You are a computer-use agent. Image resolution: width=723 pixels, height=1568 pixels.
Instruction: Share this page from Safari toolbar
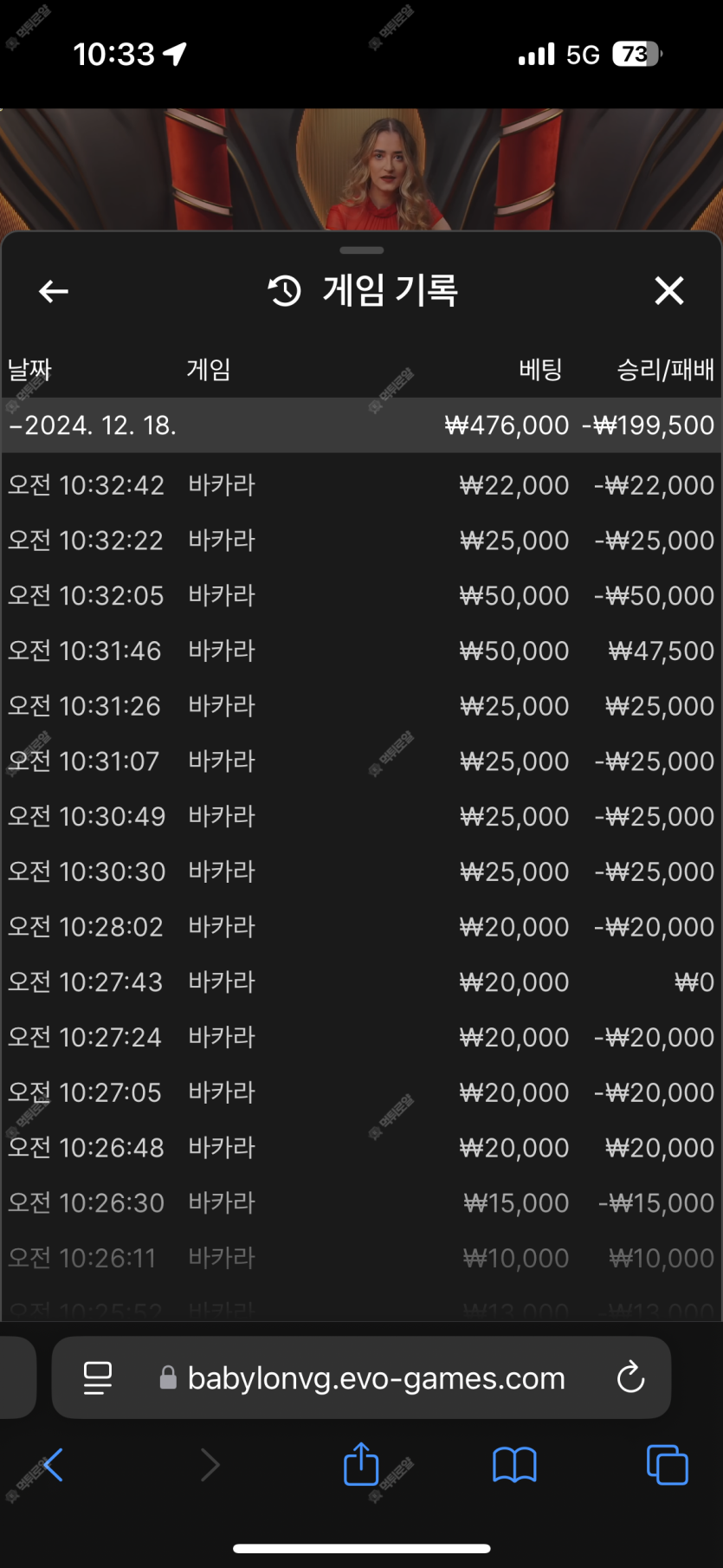pyautogui.click(x=361, y=1465)
